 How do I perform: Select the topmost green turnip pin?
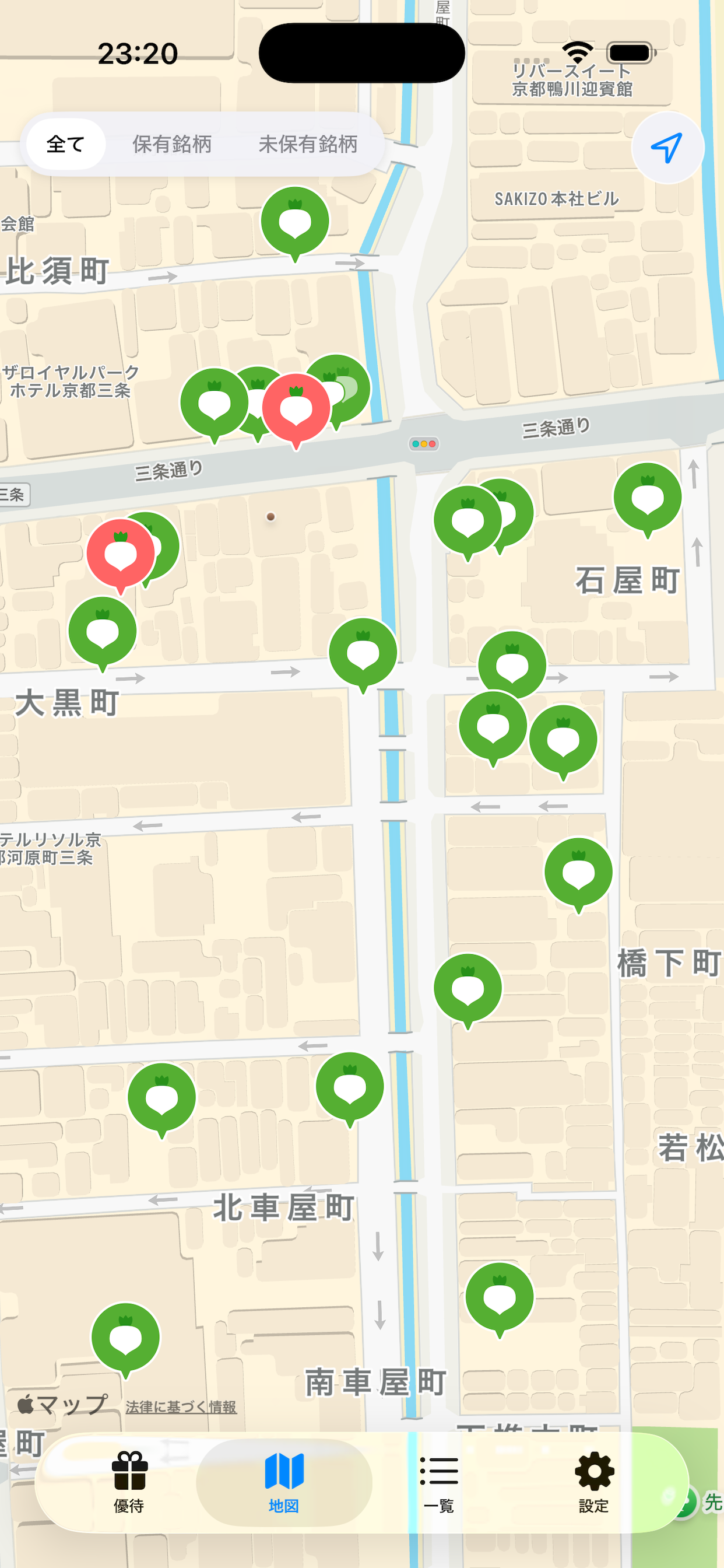tap(296, 221)
